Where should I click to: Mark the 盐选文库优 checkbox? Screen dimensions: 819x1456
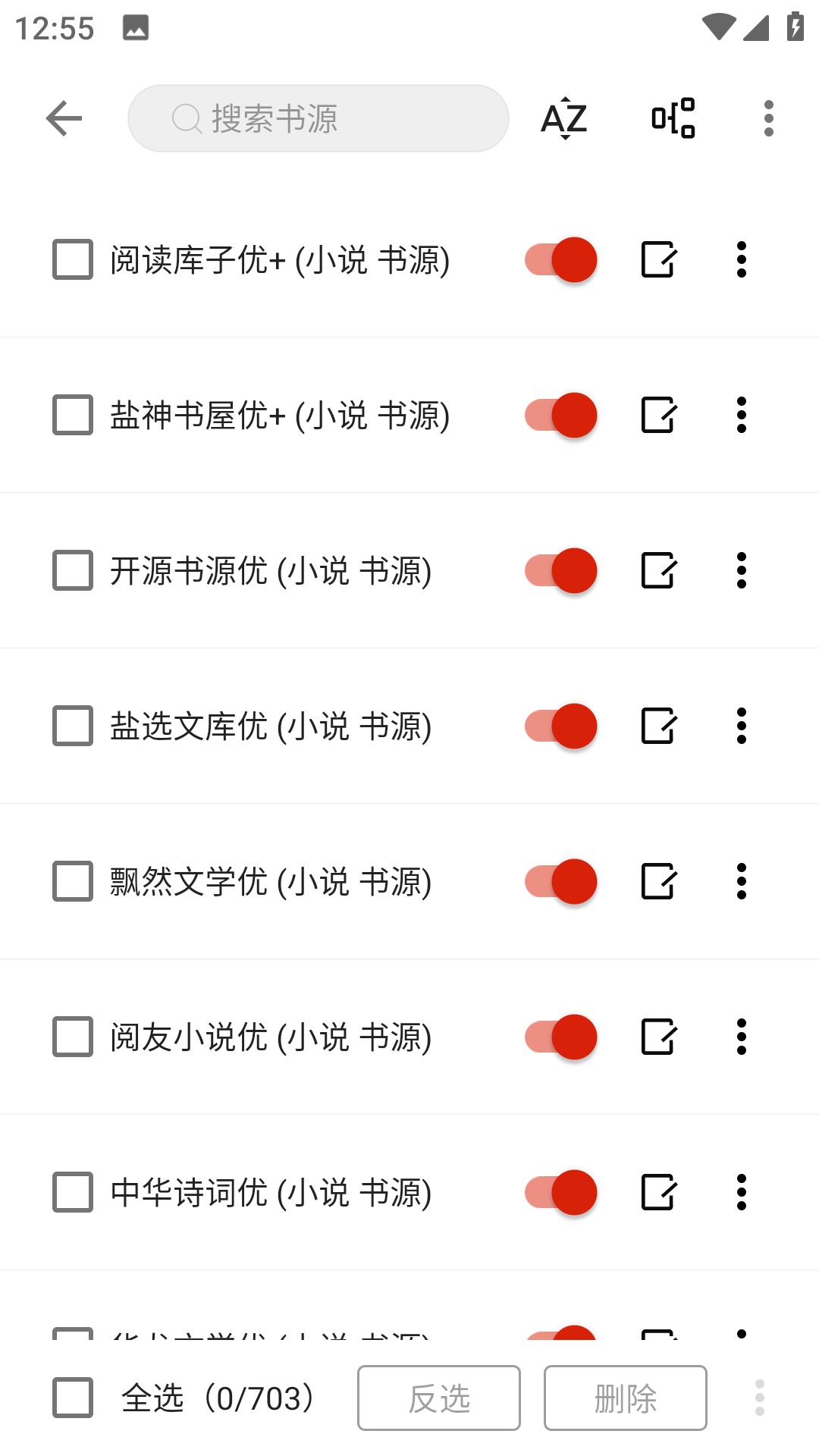tap(73, 726)
